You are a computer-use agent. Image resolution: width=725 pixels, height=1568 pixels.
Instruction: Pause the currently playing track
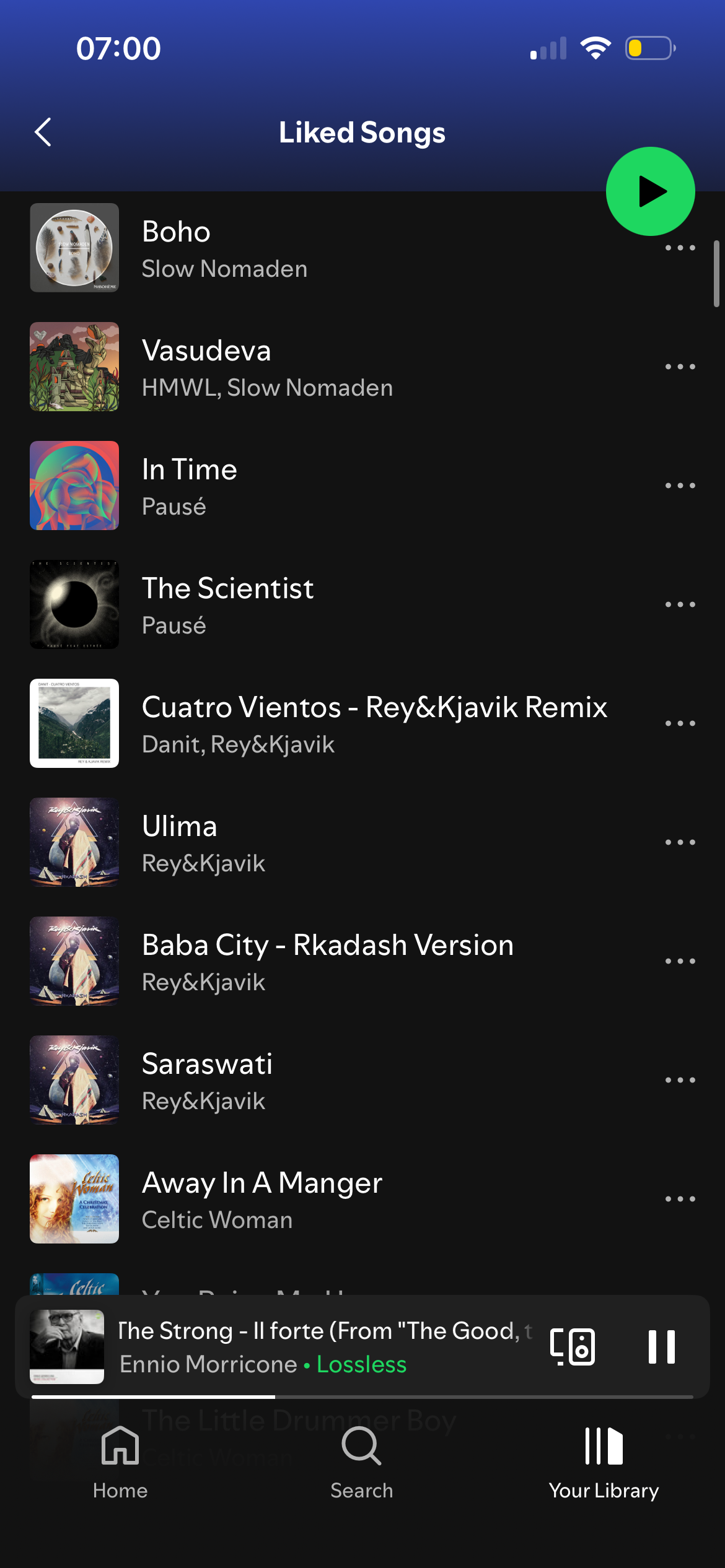click(x=661, y=1346)
